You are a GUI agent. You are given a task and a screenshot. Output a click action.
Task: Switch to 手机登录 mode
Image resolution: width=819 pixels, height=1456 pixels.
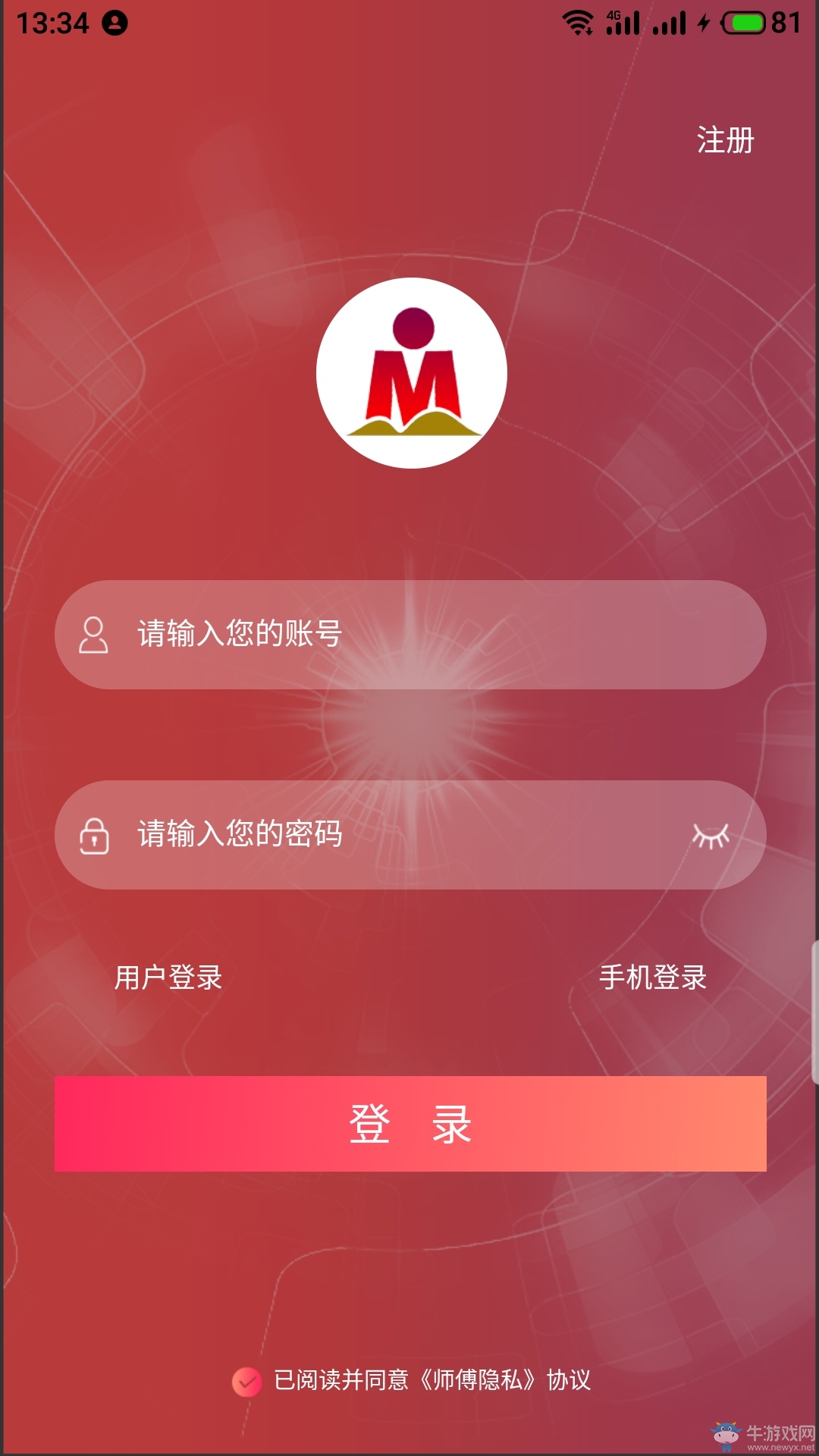[653, 977]
